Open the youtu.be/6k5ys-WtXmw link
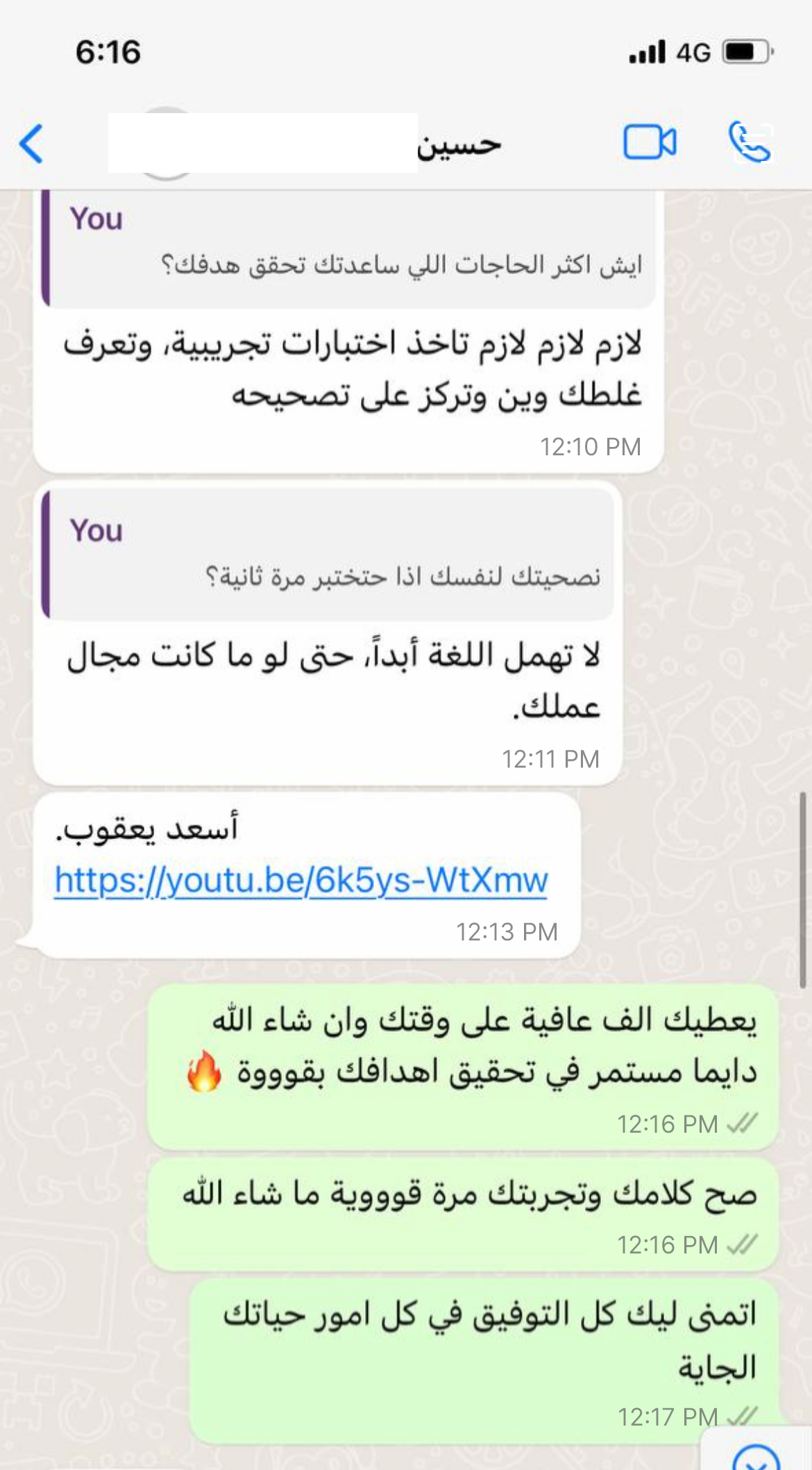 click(x=301, y=880)
